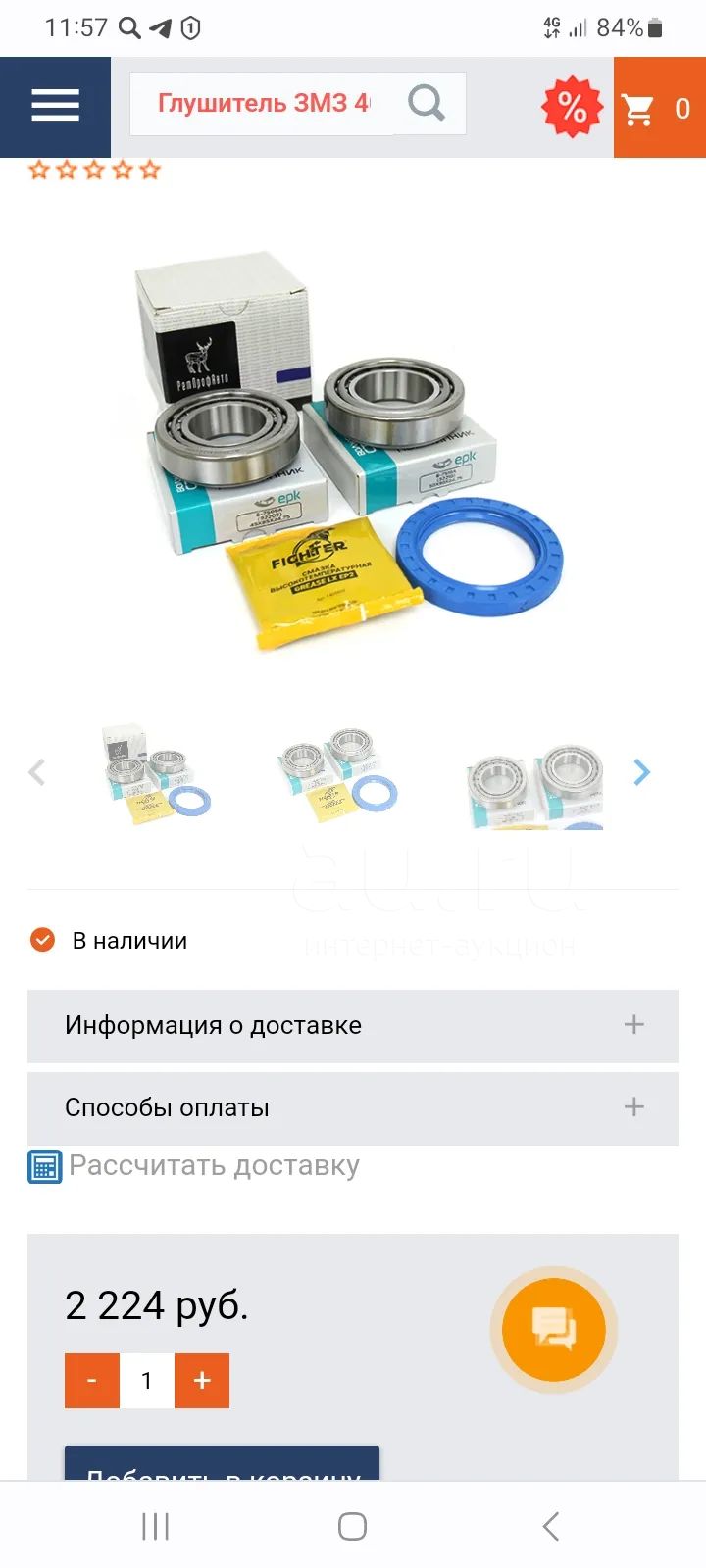Open the hamburger menu
The image size is (706, 1568).
tap(55, 106)
